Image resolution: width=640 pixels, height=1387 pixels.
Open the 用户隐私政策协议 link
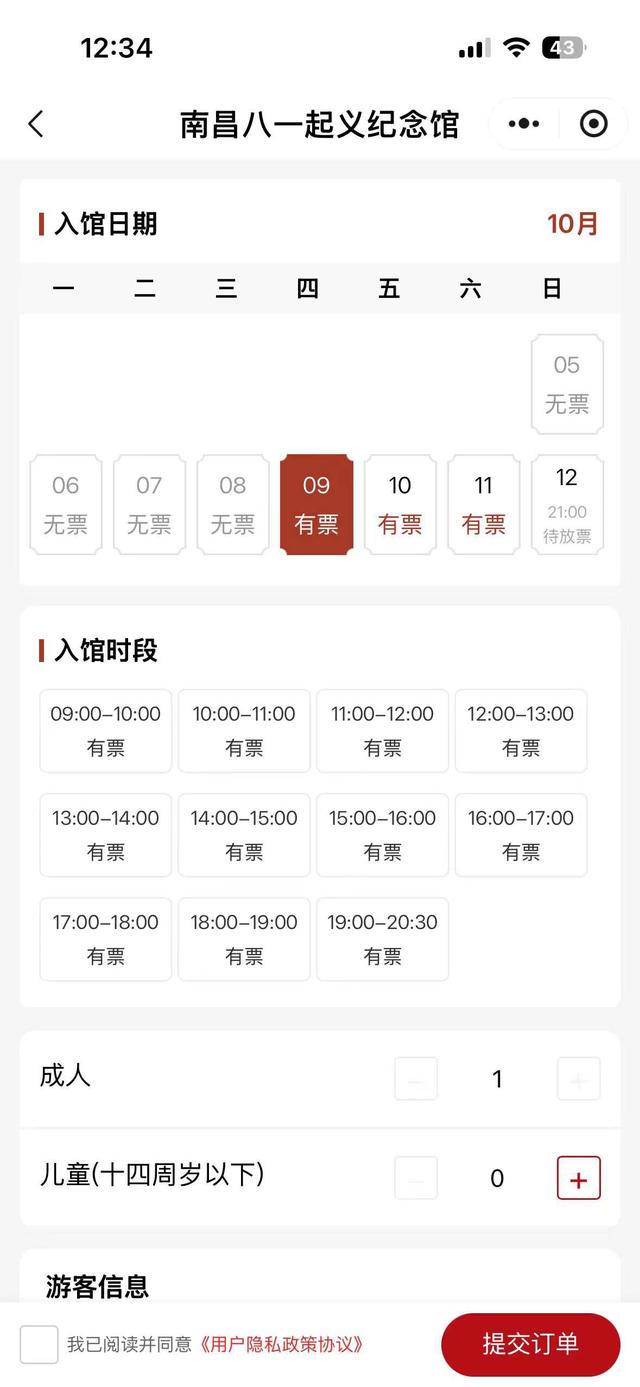point(281,1345)
